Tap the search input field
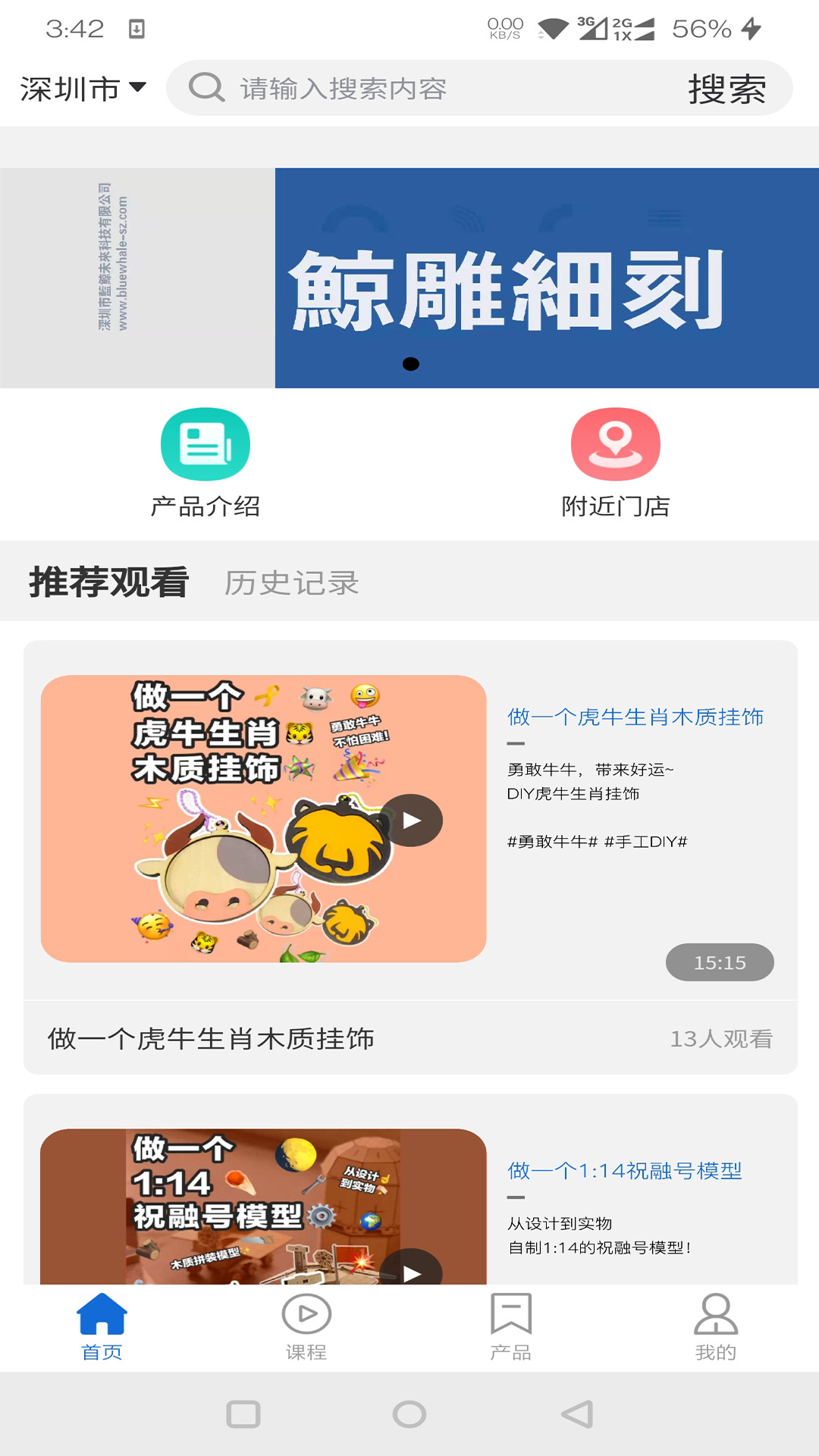This screenshot has width=819, height=1456. [x=425, y=89]
